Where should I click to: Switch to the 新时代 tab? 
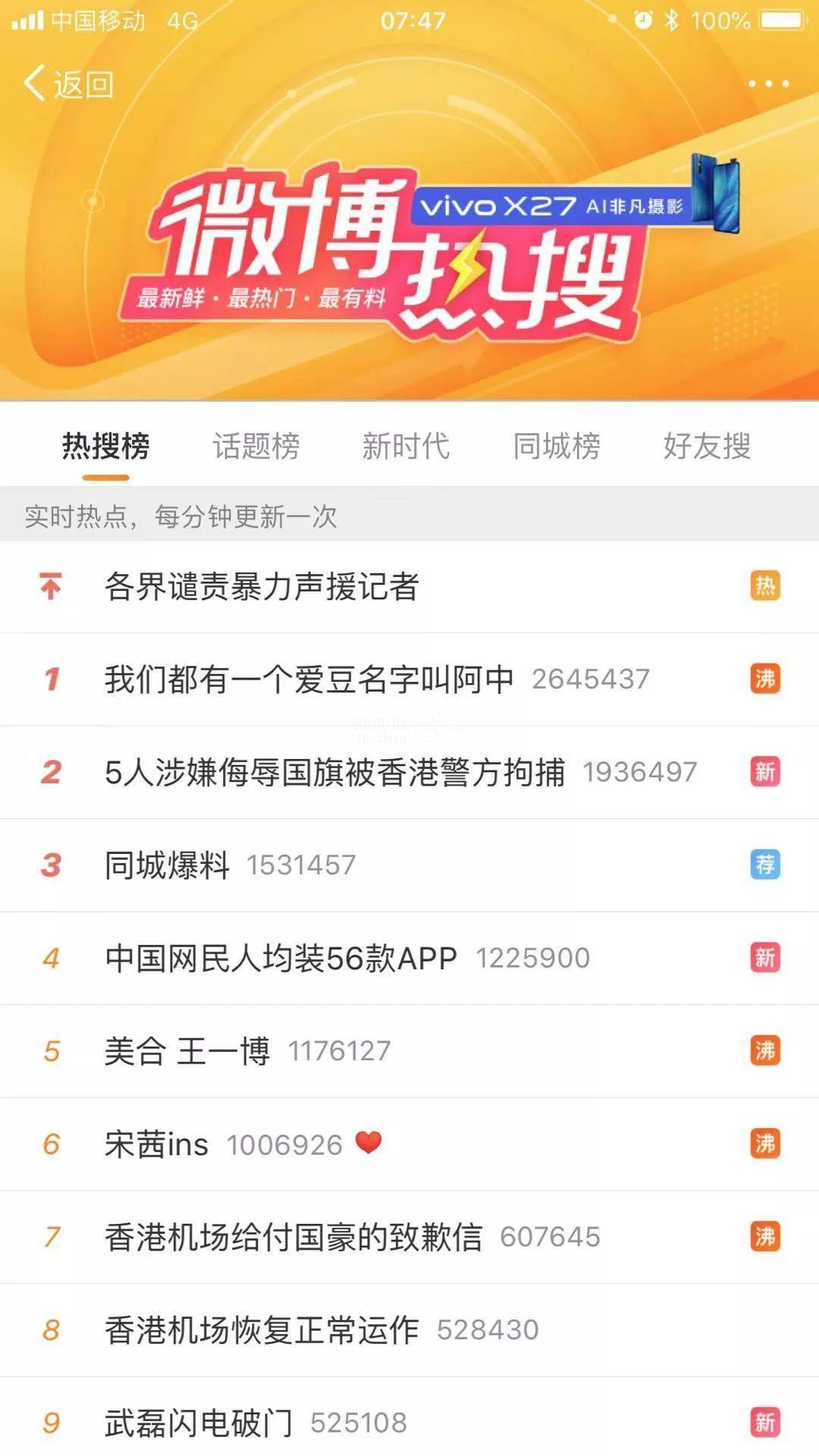pos(406,446)
